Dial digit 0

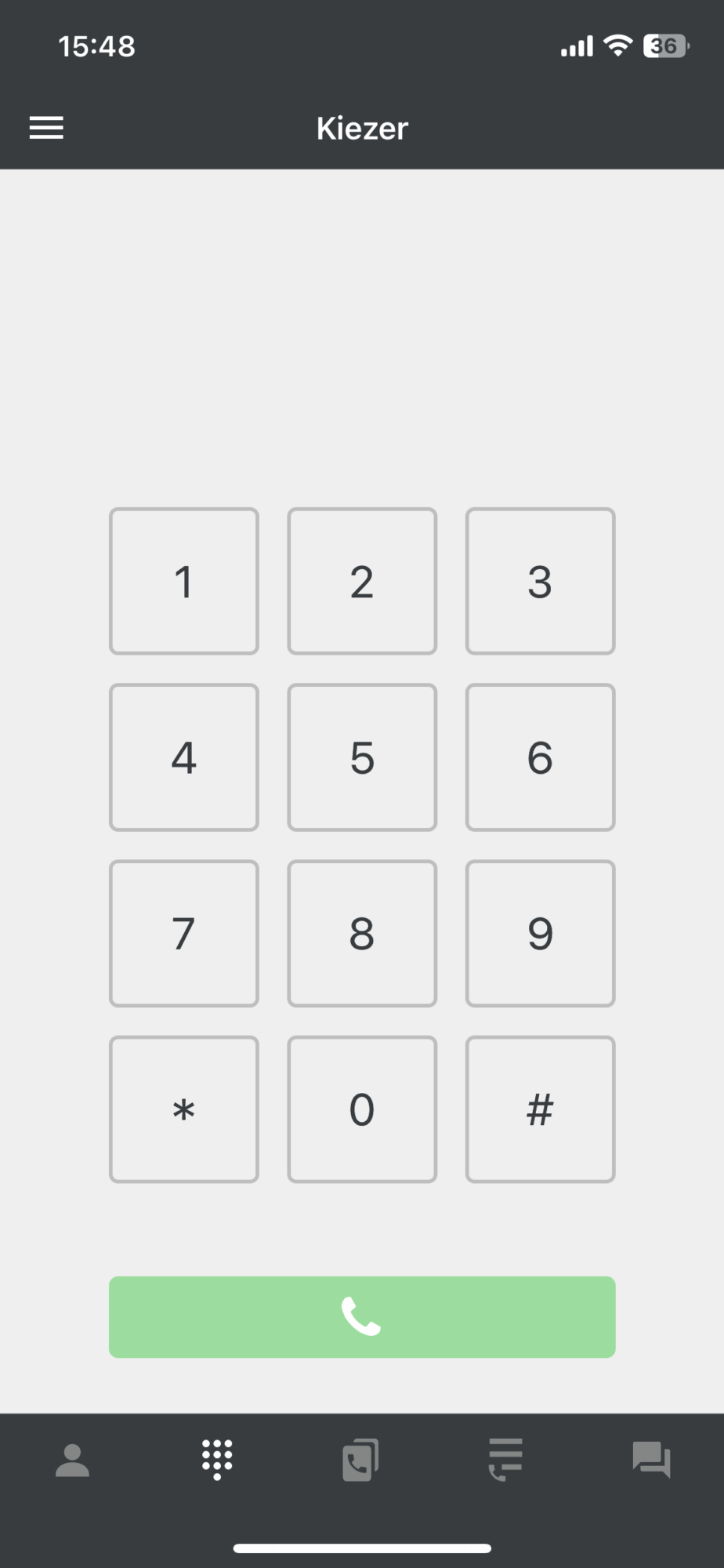362,1109
